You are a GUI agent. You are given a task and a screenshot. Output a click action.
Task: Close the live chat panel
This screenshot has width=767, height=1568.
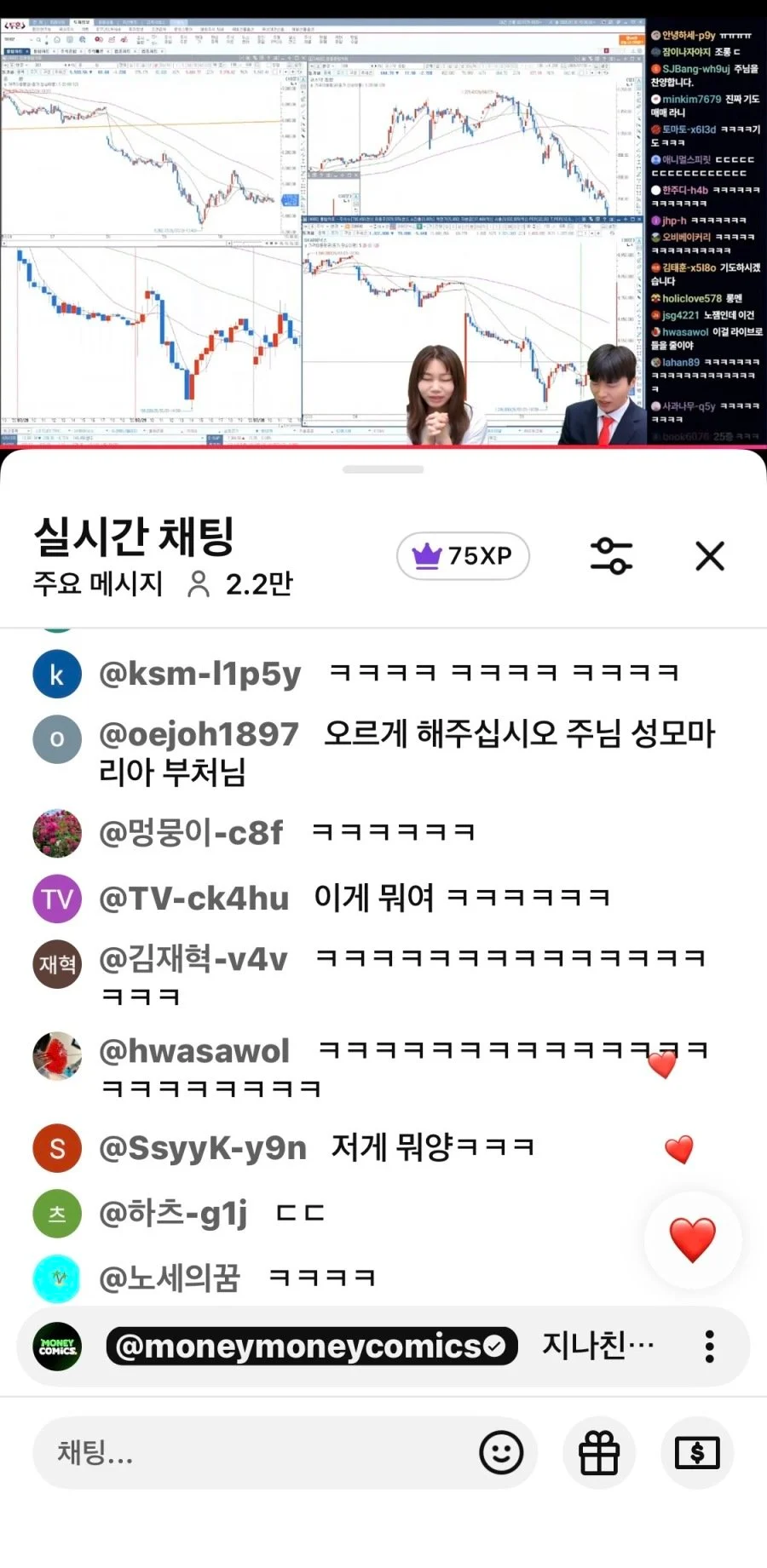709,556
